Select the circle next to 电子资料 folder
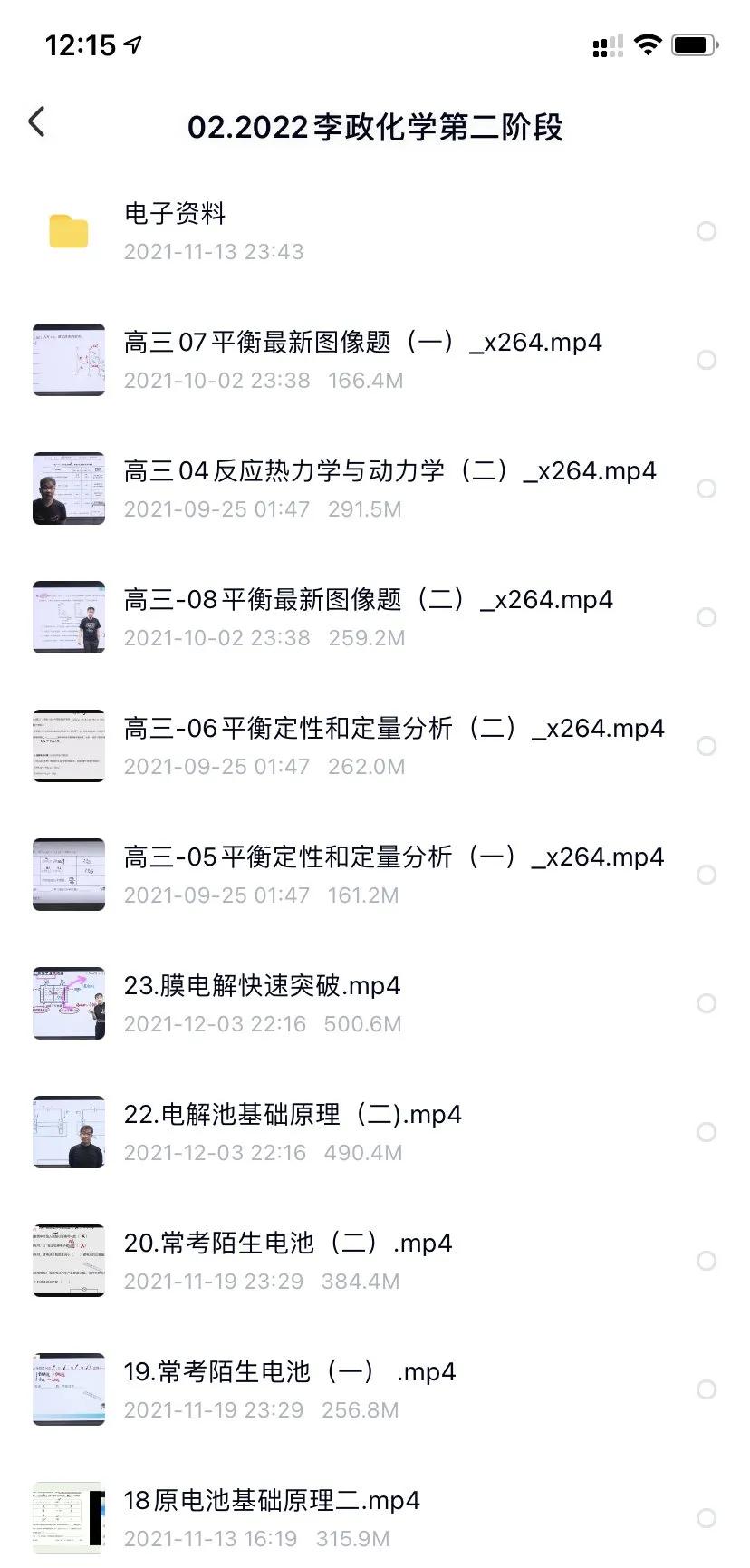 pyautogui.click(x=707, y=231)
